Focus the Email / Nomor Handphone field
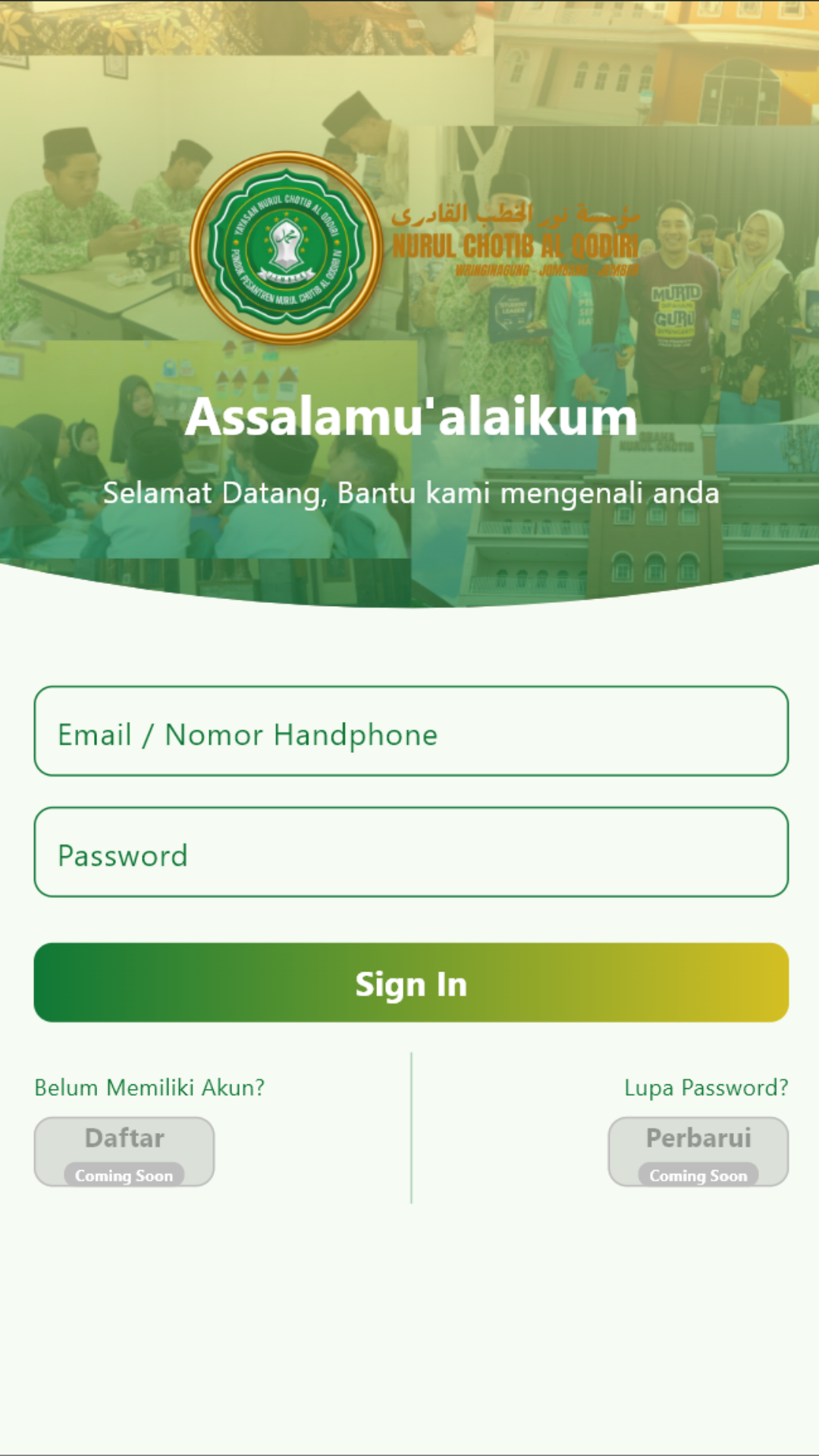This screenshot has width=819, height=1456. pyautogui.click(x=411, y=732)
